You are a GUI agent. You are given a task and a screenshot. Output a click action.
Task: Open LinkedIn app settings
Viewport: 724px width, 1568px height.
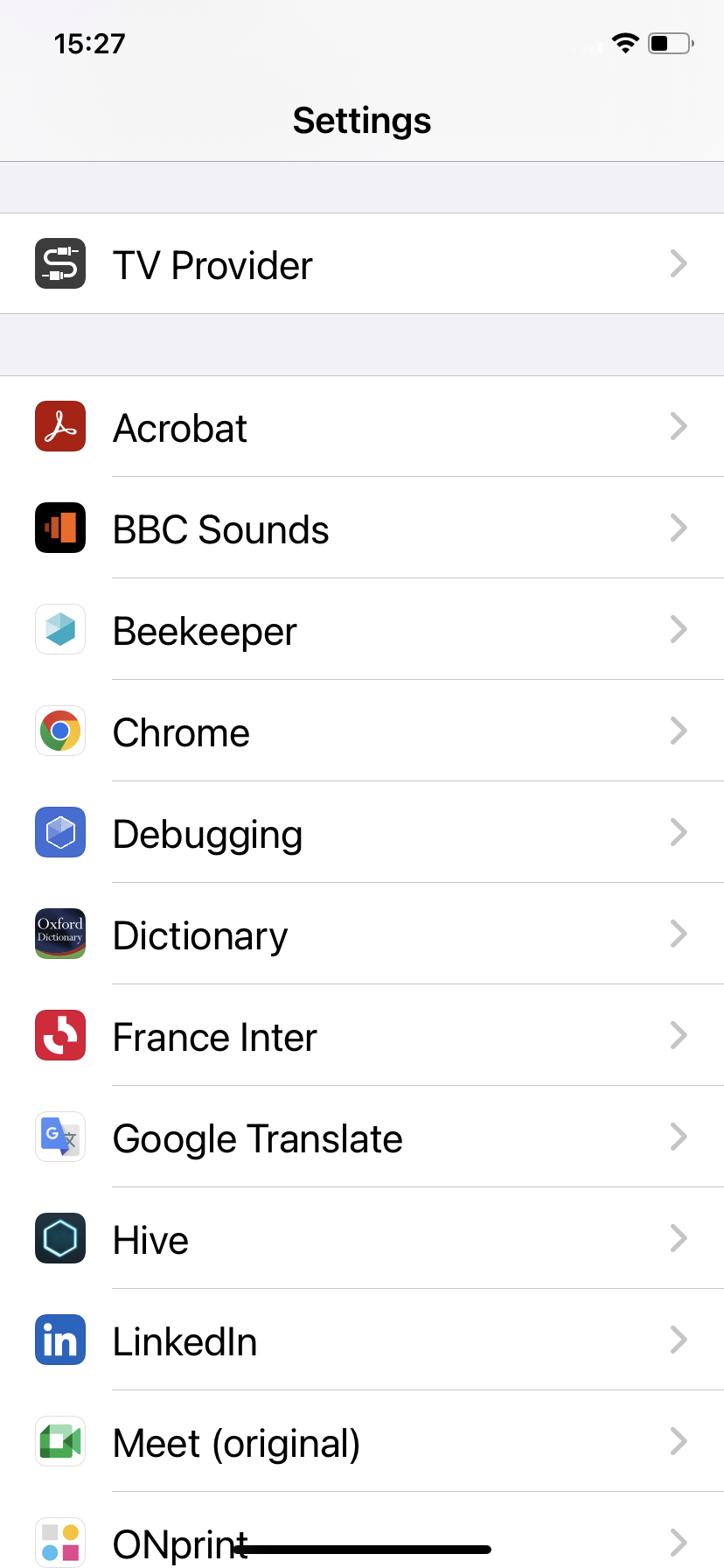[362, 1340]
